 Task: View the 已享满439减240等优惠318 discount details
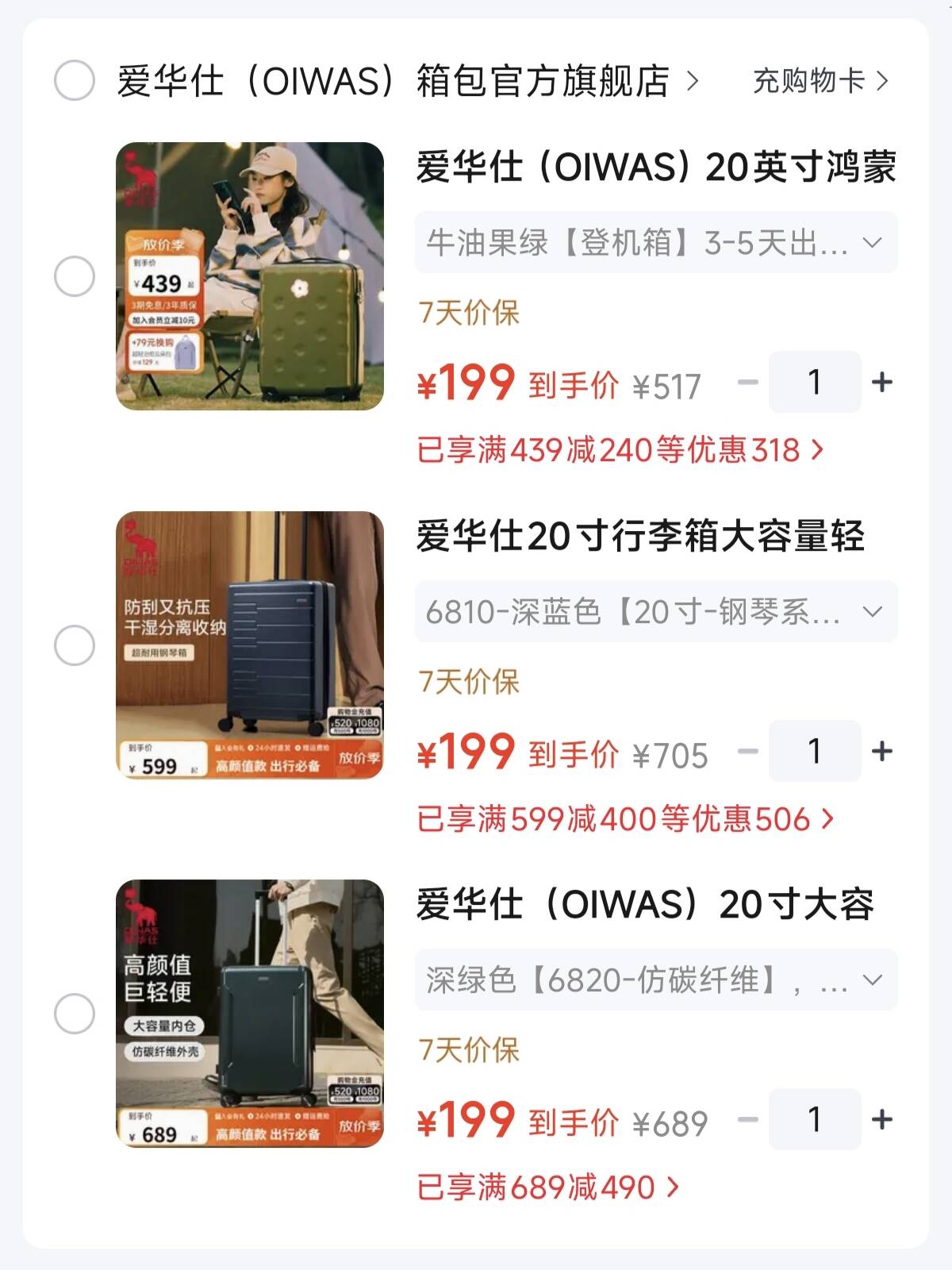(621, 450)
